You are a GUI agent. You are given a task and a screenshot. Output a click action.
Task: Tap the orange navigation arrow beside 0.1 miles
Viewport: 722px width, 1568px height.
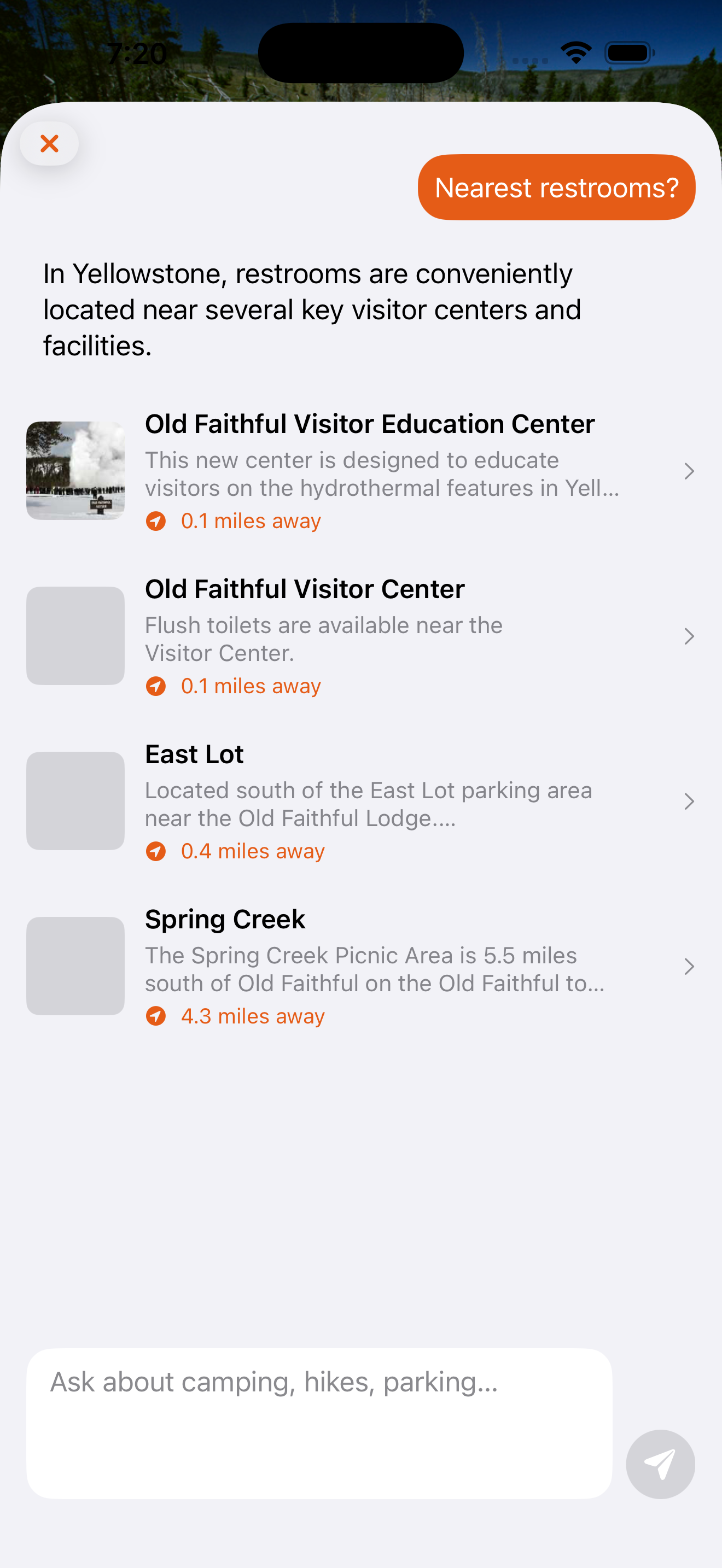[157, 521]
